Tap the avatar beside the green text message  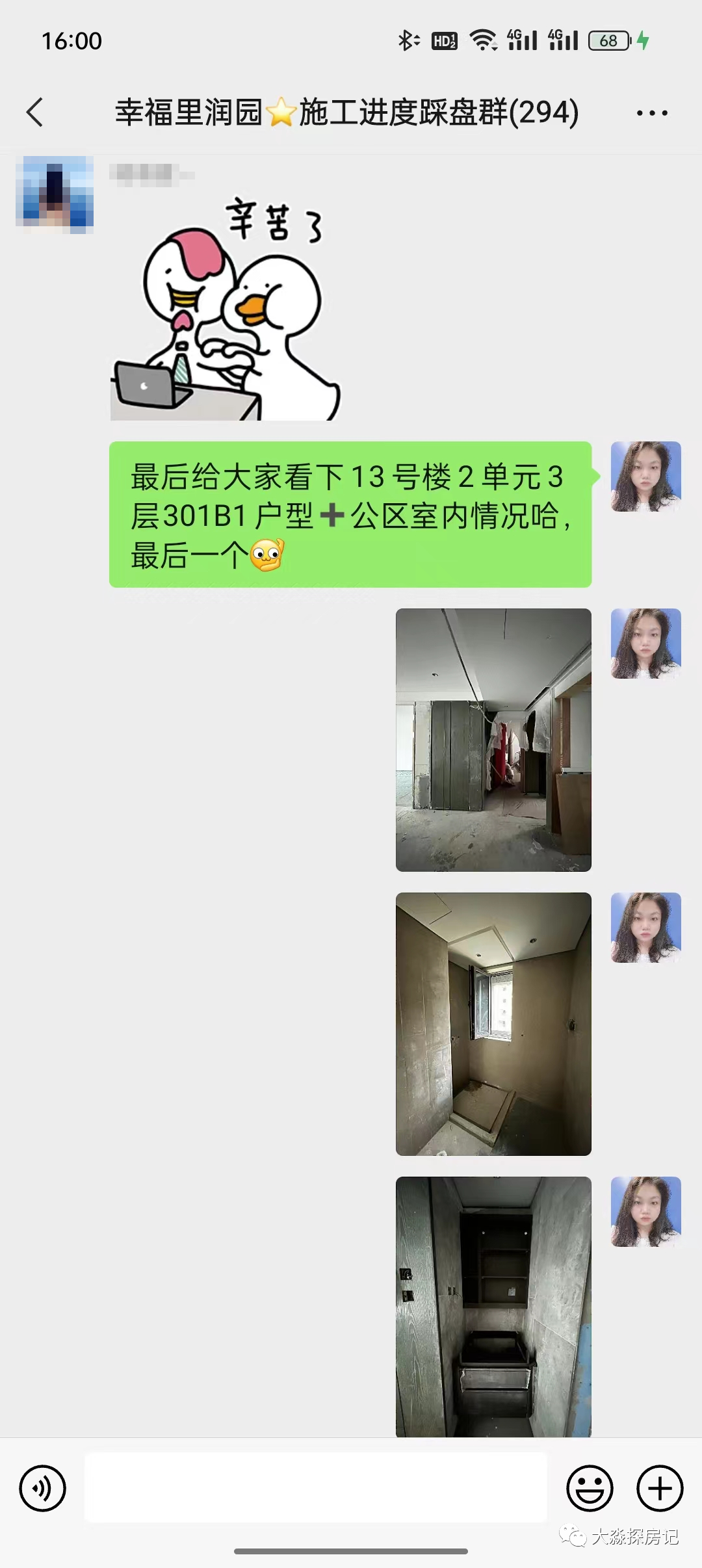tap(646, 477)
